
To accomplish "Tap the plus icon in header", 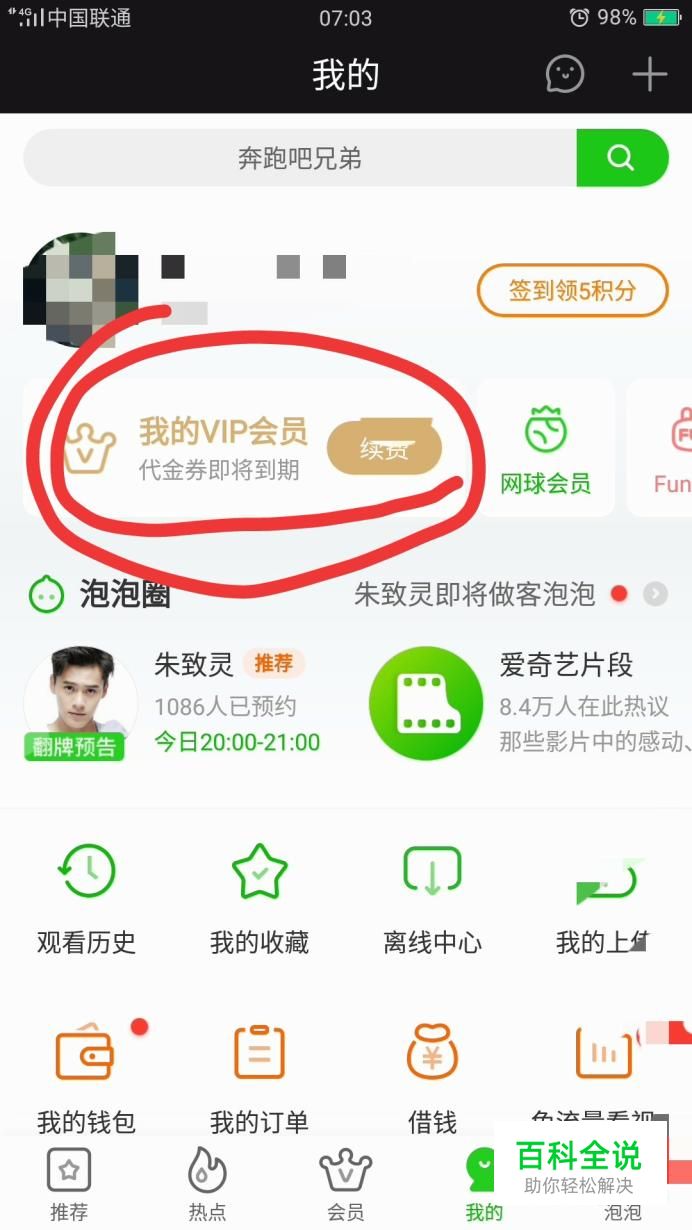I will coord(649,74).
